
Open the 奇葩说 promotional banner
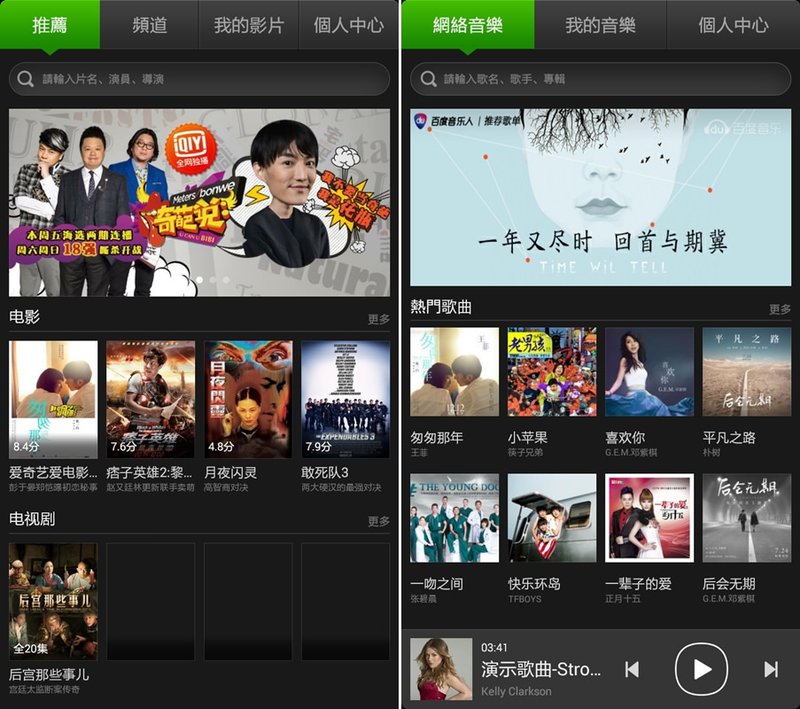click(199, 202)
